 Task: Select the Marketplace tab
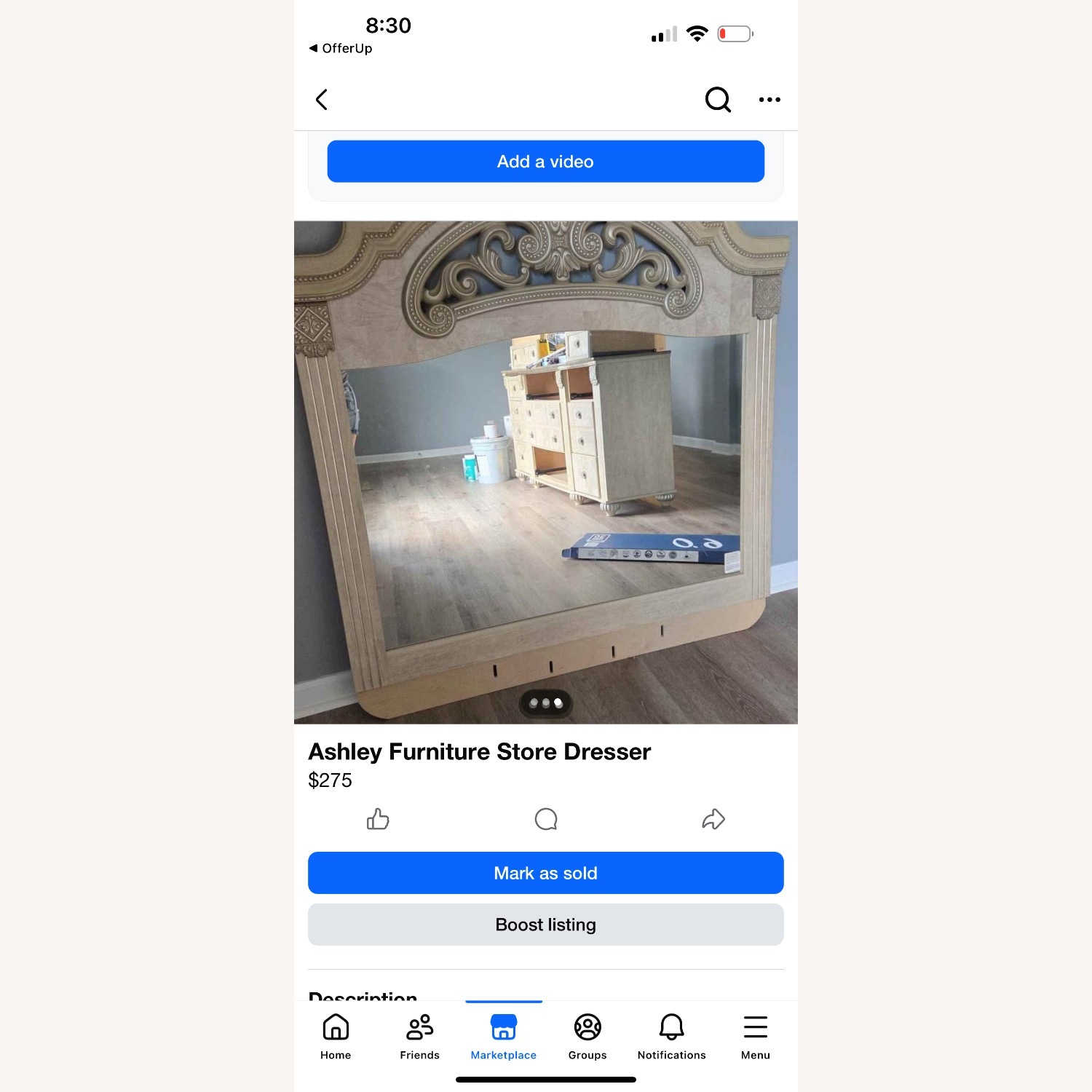coord(504,1036)
